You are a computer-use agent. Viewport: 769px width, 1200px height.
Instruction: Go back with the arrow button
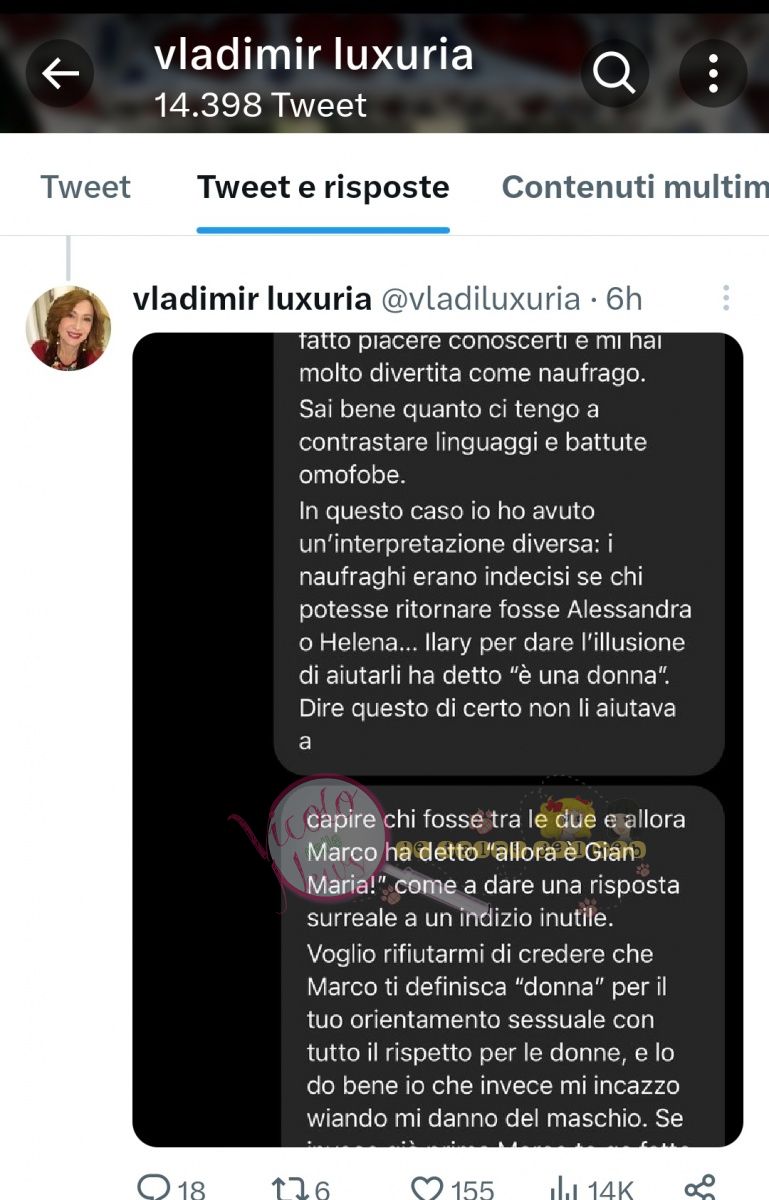click(60, 74)
